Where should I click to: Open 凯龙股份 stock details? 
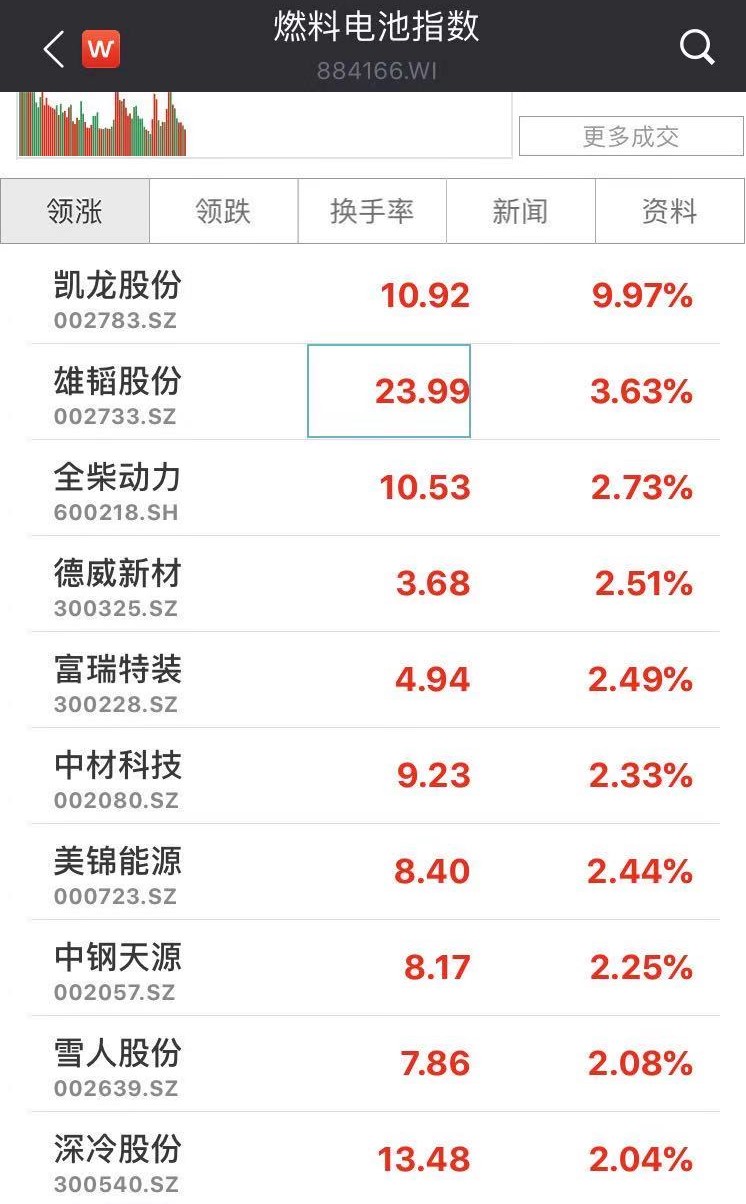[373, 296]
